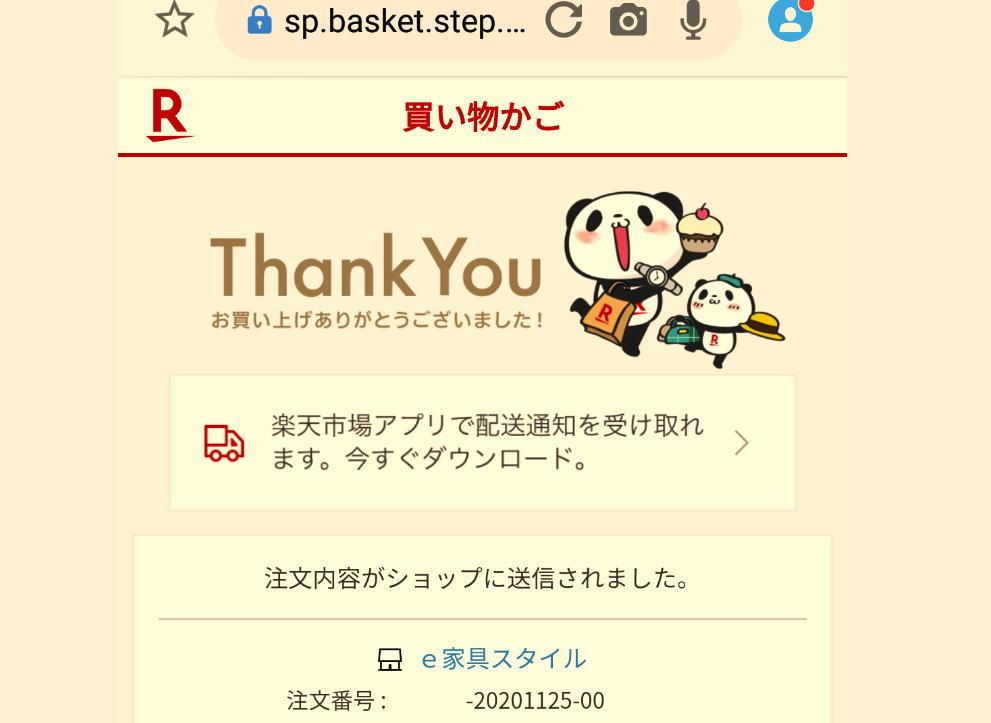Reload the current page
This screenshot has width=991, height=723.
tap(563, 20)
